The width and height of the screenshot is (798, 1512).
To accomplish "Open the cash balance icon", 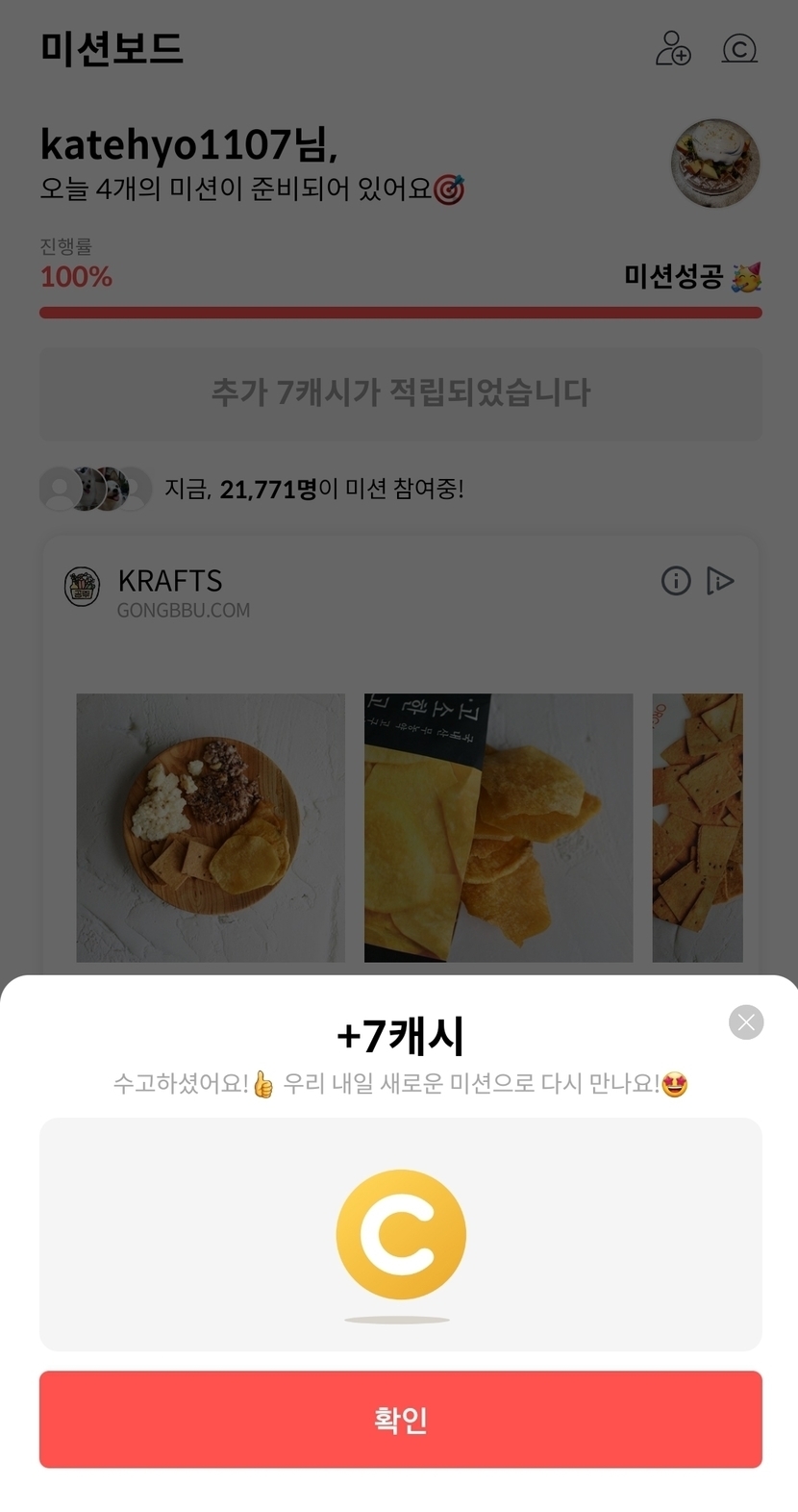I will point(739,48).
